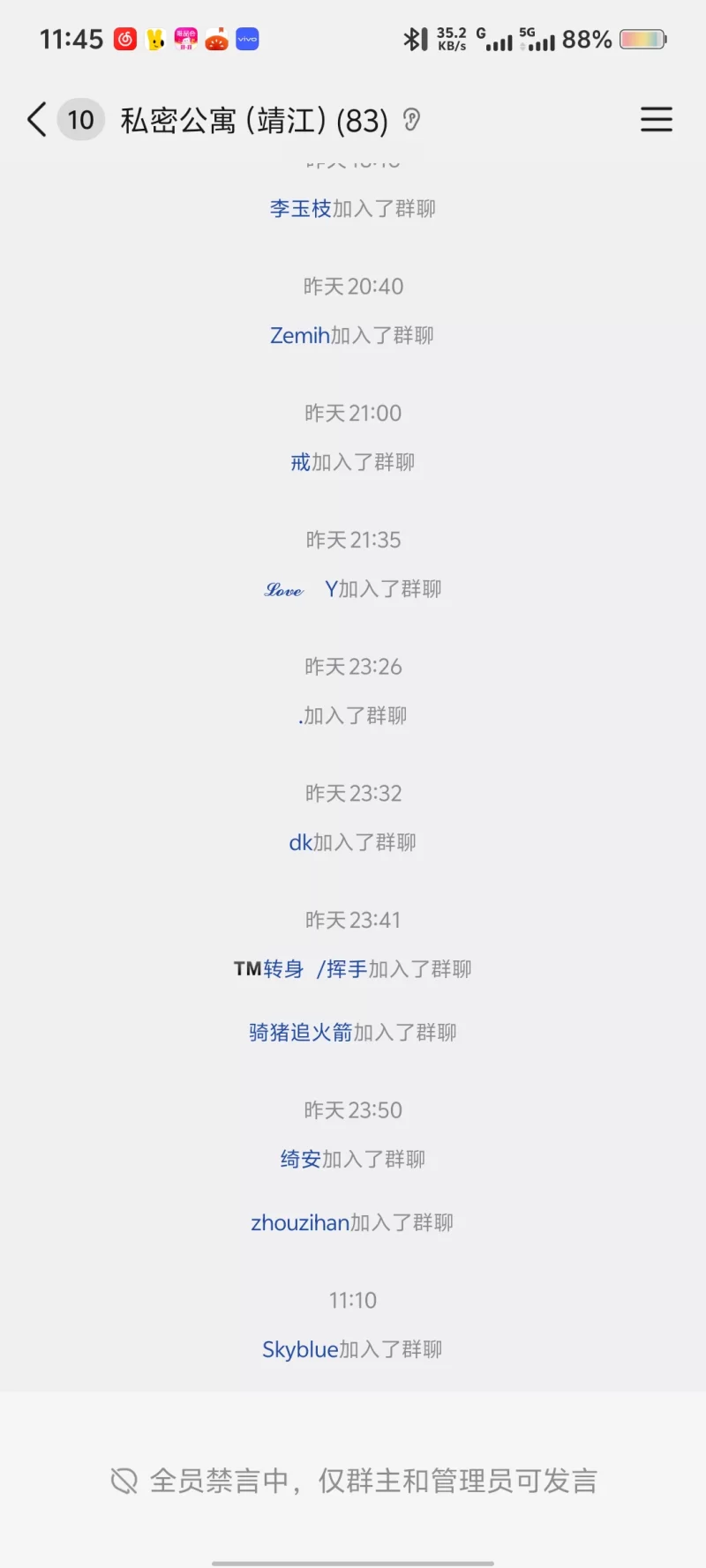Viewport: 706px width, 1568px height.
Task: Open 骑猪追火箭's profile
Action: click(300, 1033)
